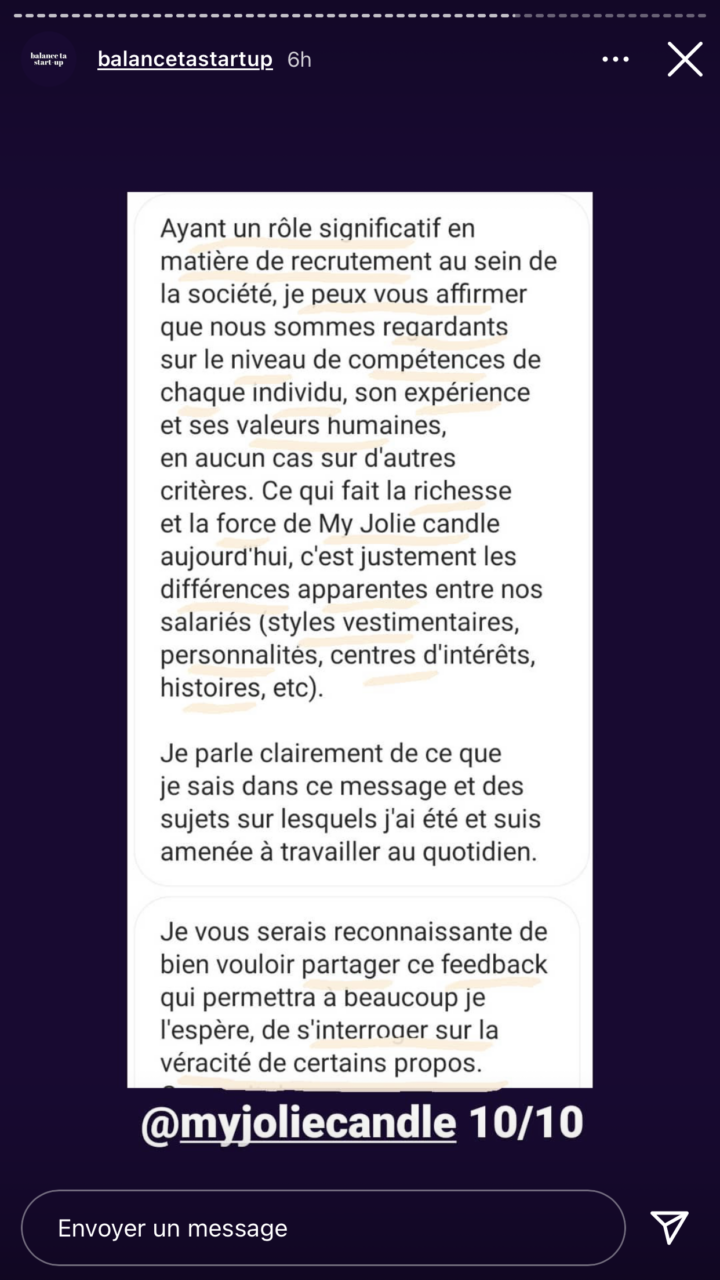This screenshot has height=1280, width=720.
Task: Open the three-dot story options menu
Action: [615, 60]
